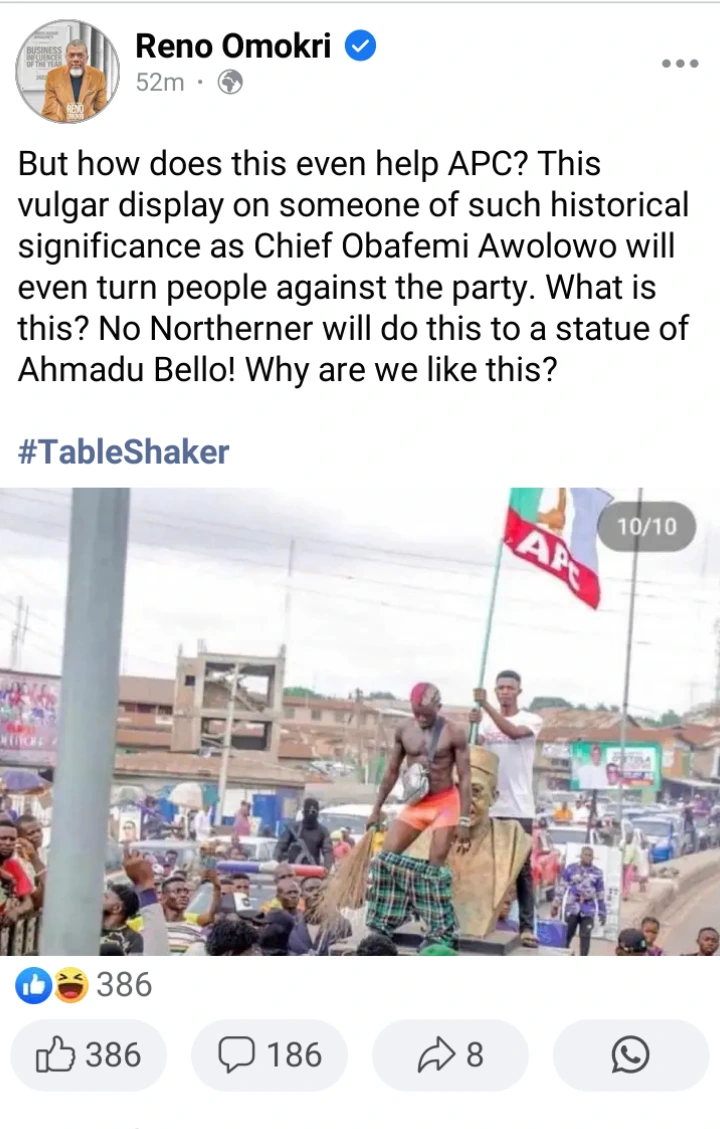Like Reno Omokri's post
The height and width of the screenshot is (1129, 720).
(89, 1055)
